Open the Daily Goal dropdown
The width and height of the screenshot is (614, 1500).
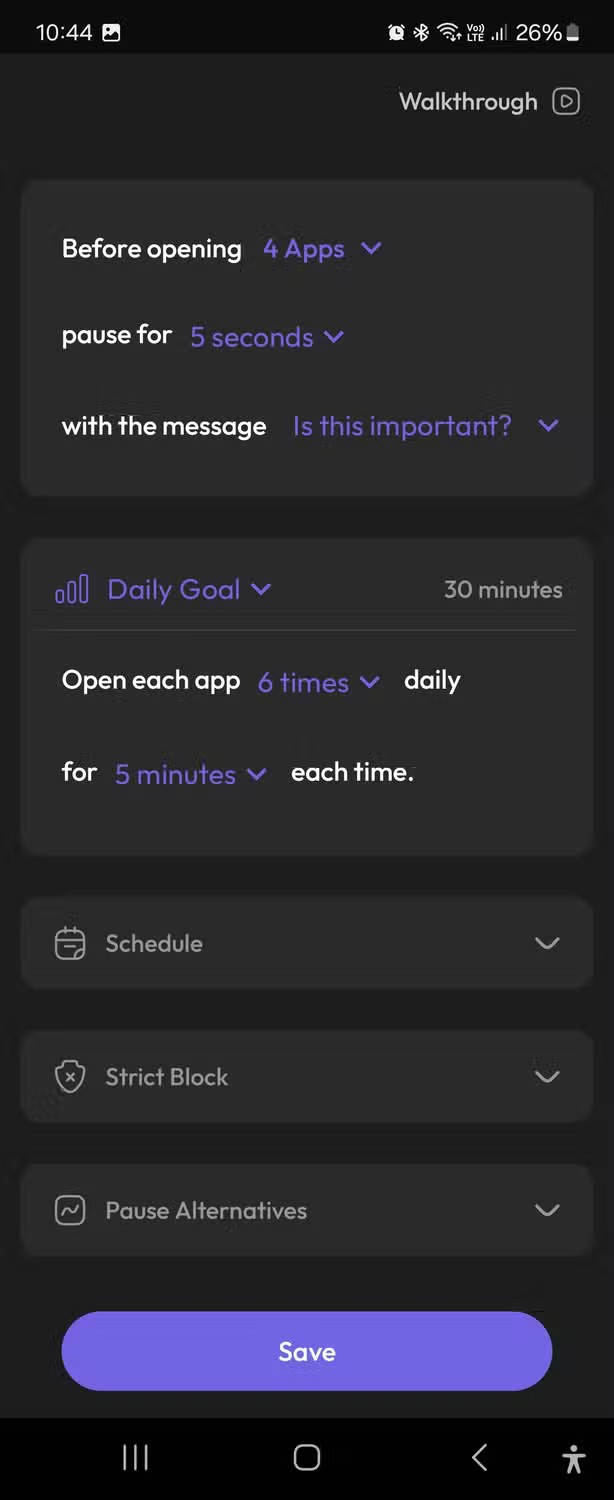(x=189, y=589)
